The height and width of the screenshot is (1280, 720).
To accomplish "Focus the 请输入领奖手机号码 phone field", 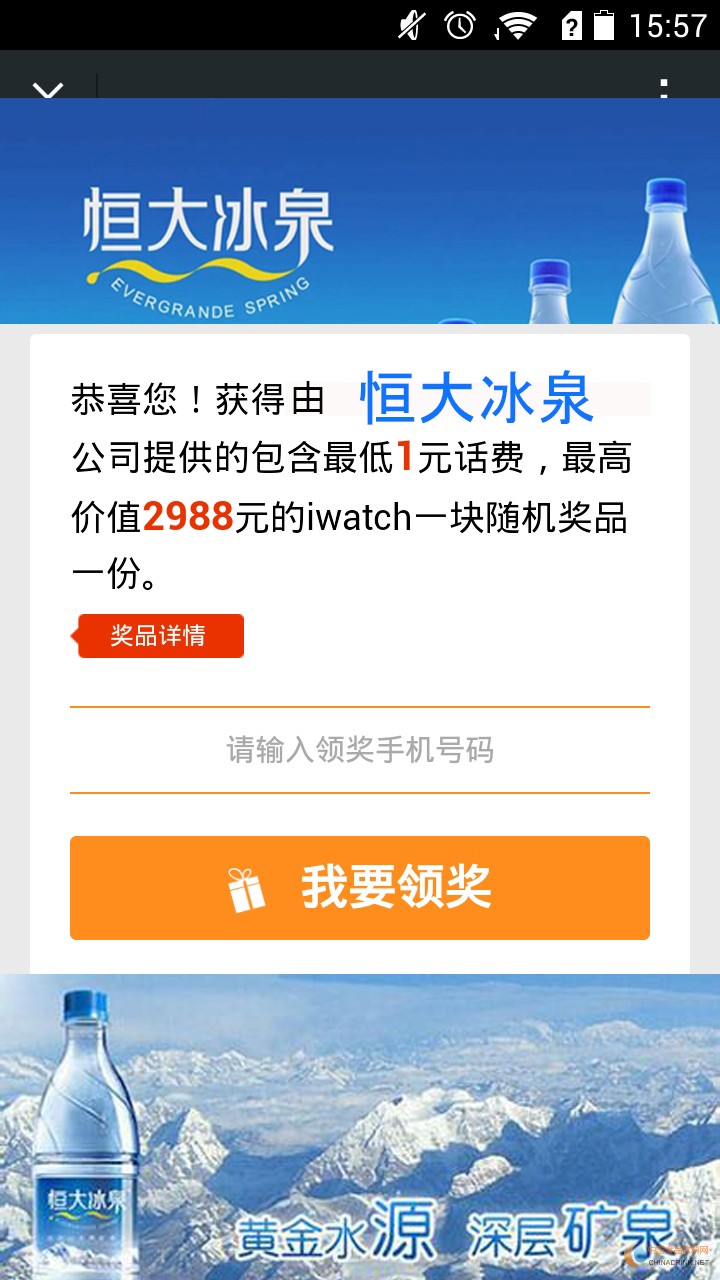I will click(360, 750).
